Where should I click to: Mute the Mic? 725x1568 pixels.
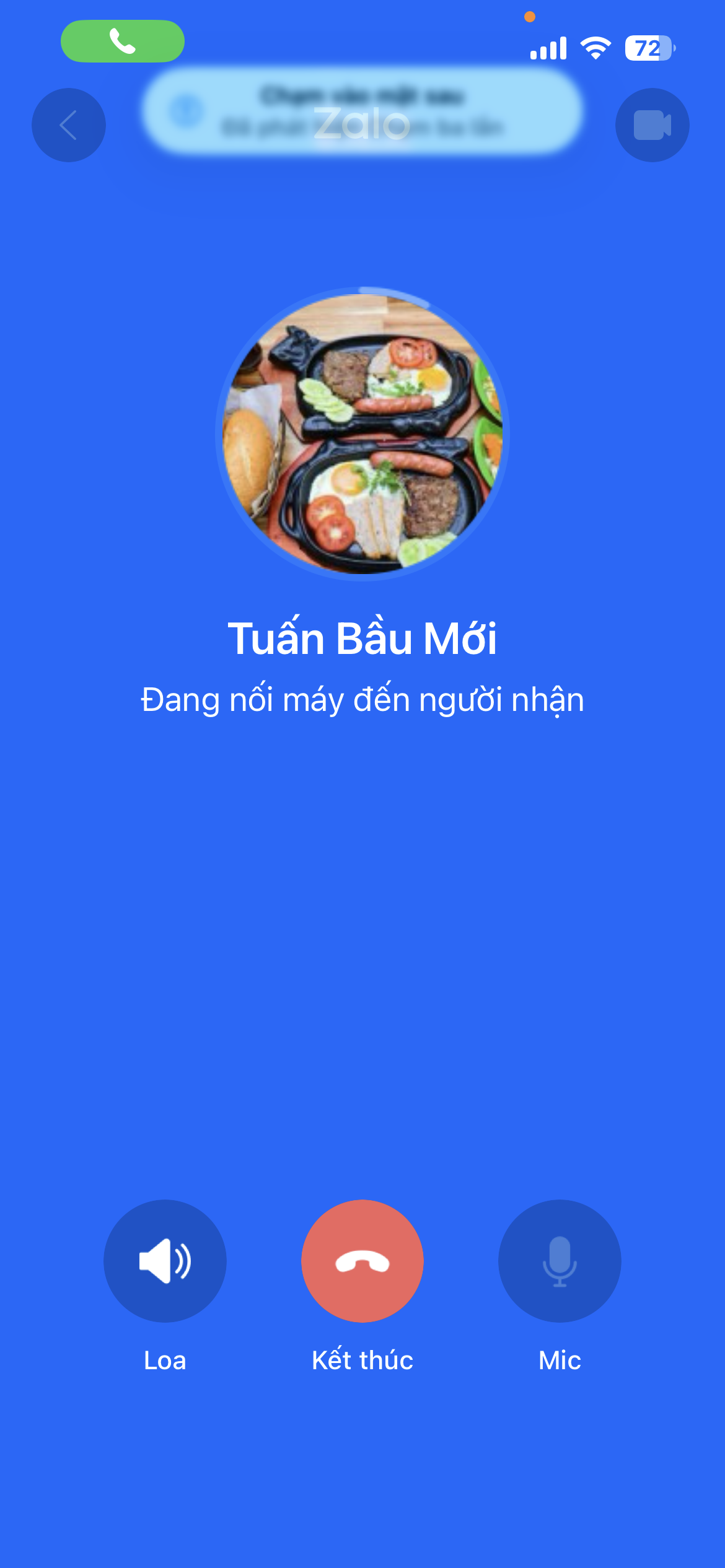[560, 1261]
